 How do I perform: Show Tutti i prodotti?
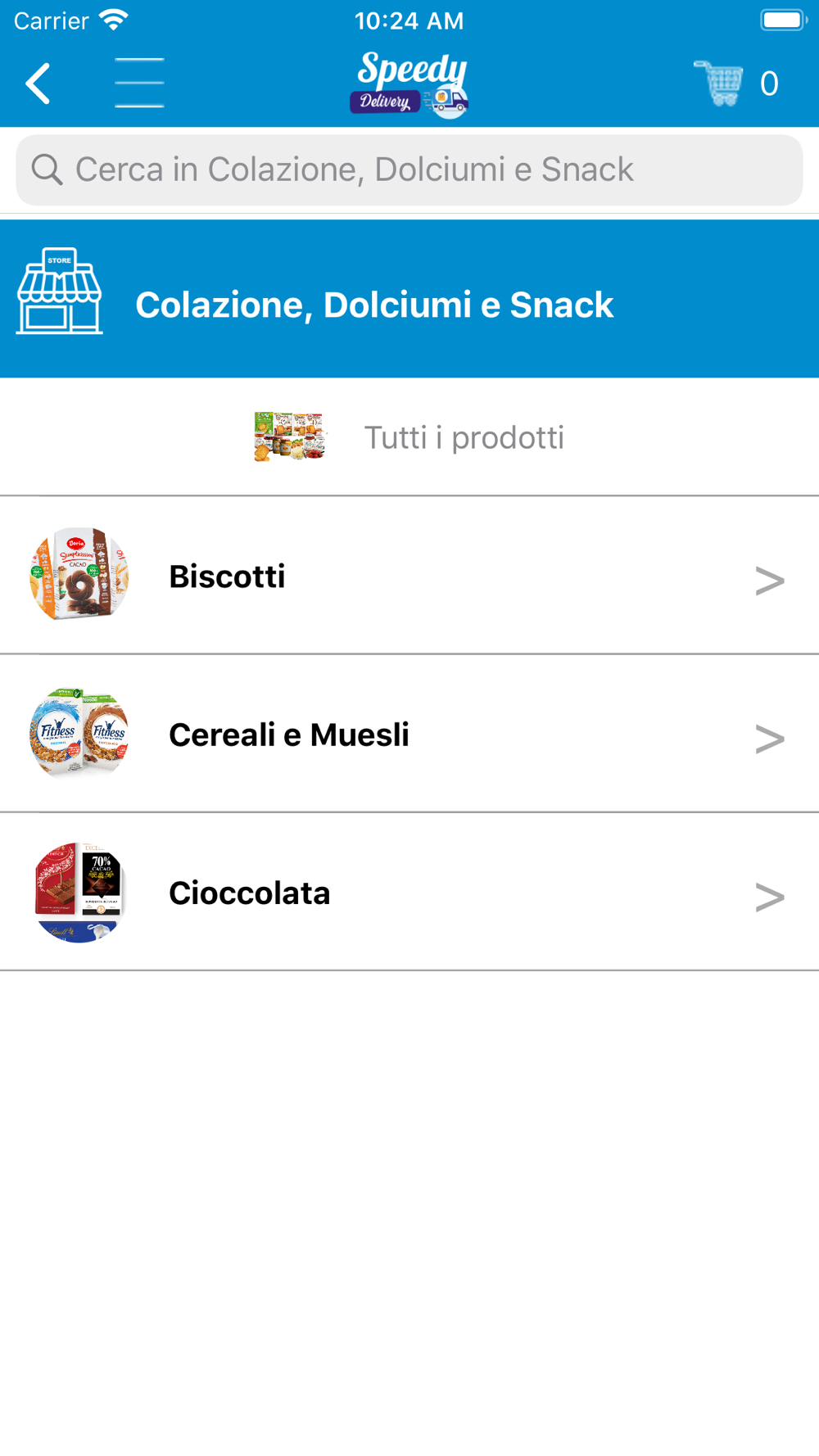pos(409,437)
